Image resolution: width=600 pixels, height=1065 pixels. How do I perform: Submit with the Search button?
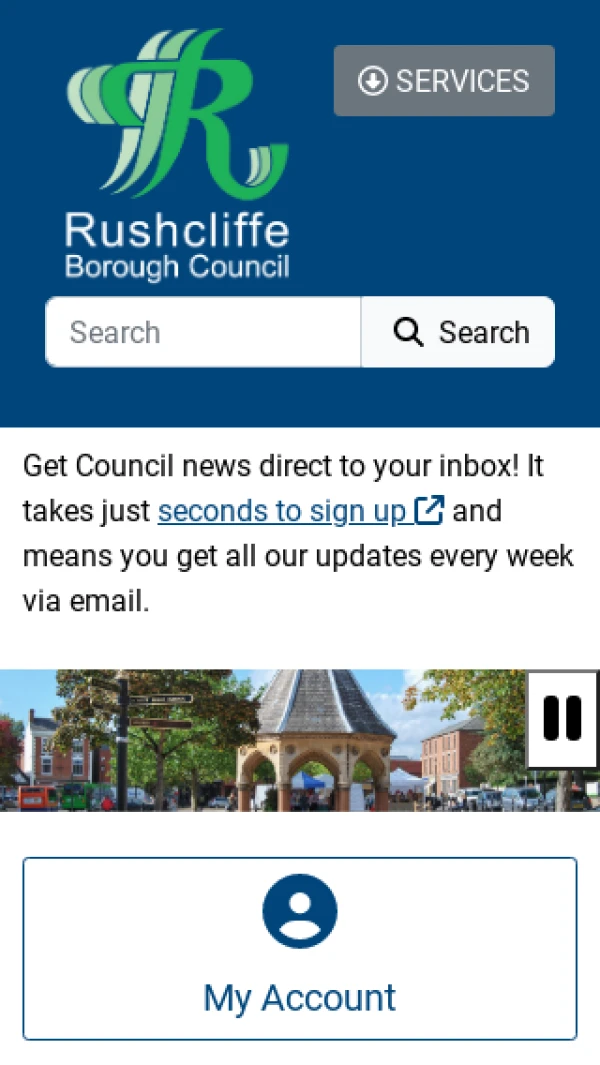point(458,332)
